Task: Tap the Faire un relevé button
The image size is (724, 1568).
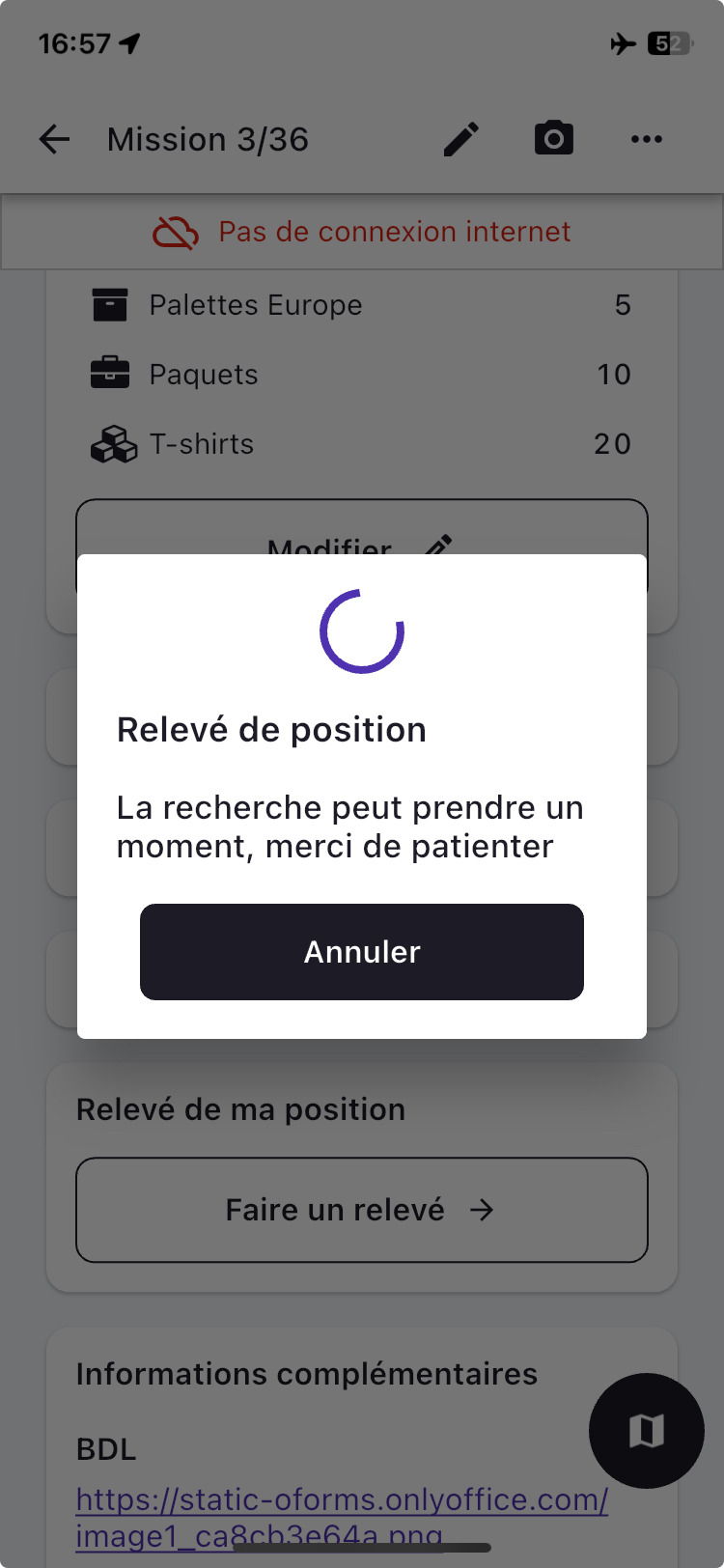Action: [x=362, y=1210]
